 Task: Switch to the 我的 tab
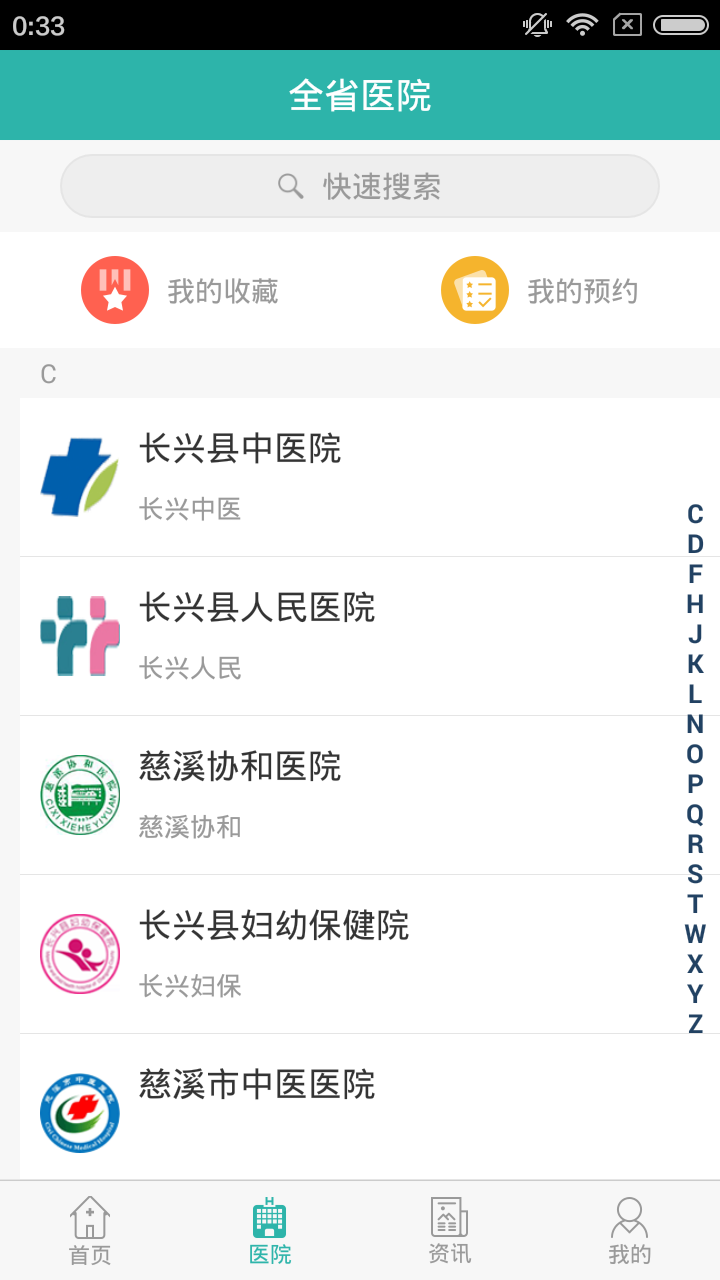[x=628, y=1228]
